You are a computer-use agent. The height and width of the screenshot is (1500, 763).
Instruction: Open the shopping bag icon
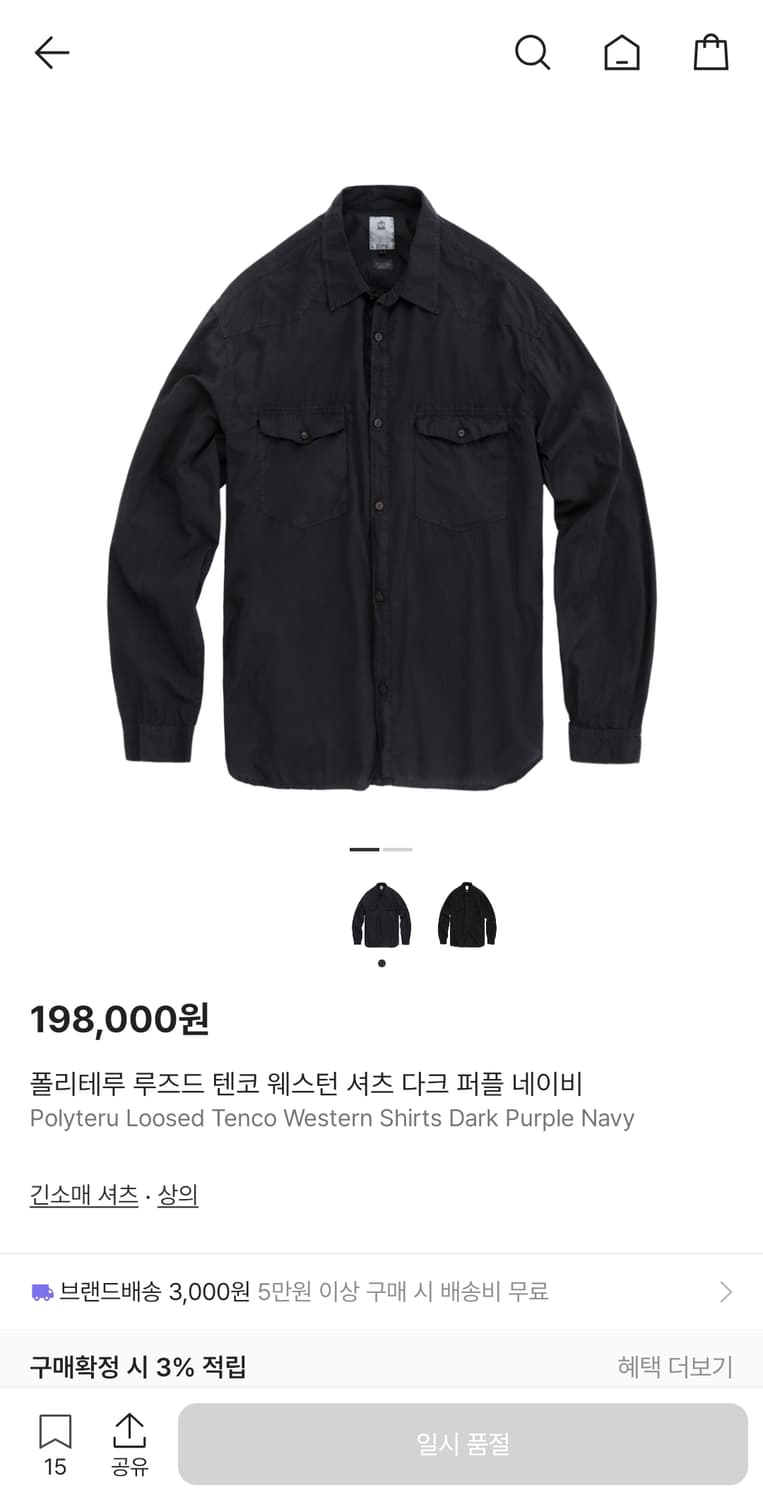[710, 53]
